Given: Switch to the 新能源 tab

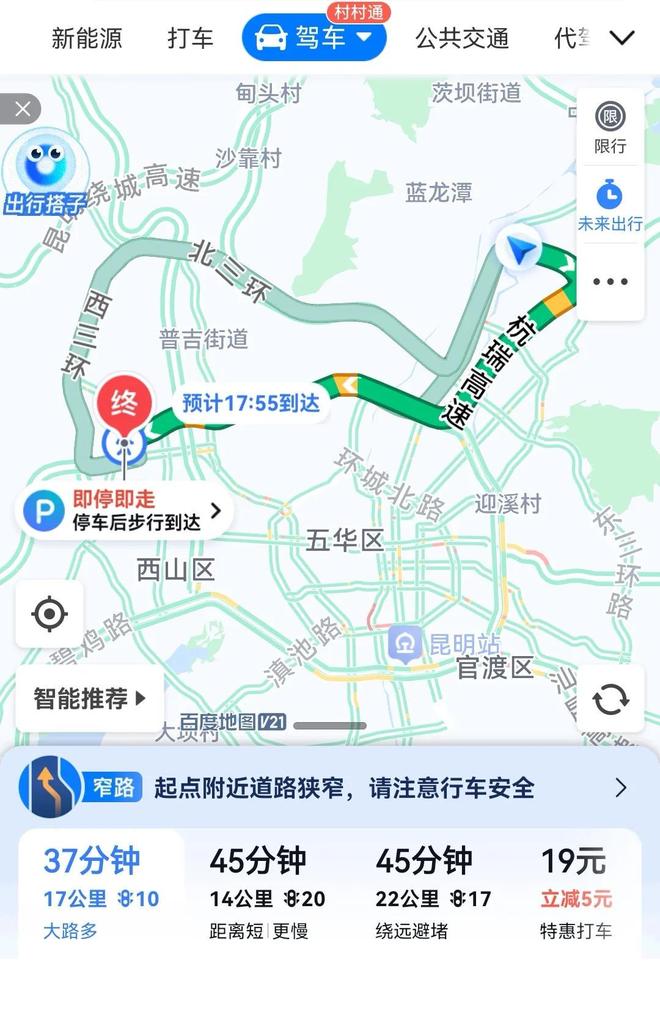Looking at the screenshot, I should click(x=86, y=38).
